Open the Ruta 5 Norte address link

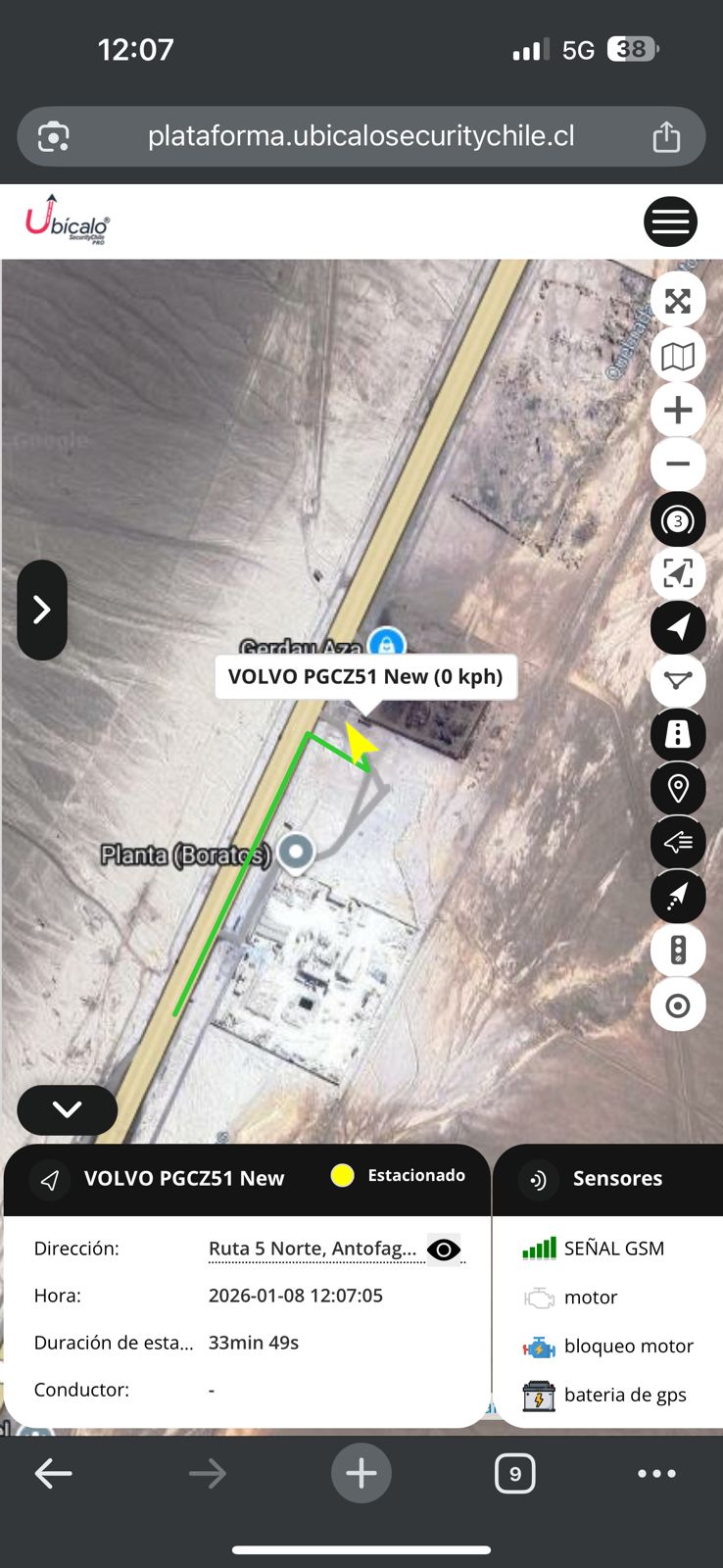point(312,1249)
